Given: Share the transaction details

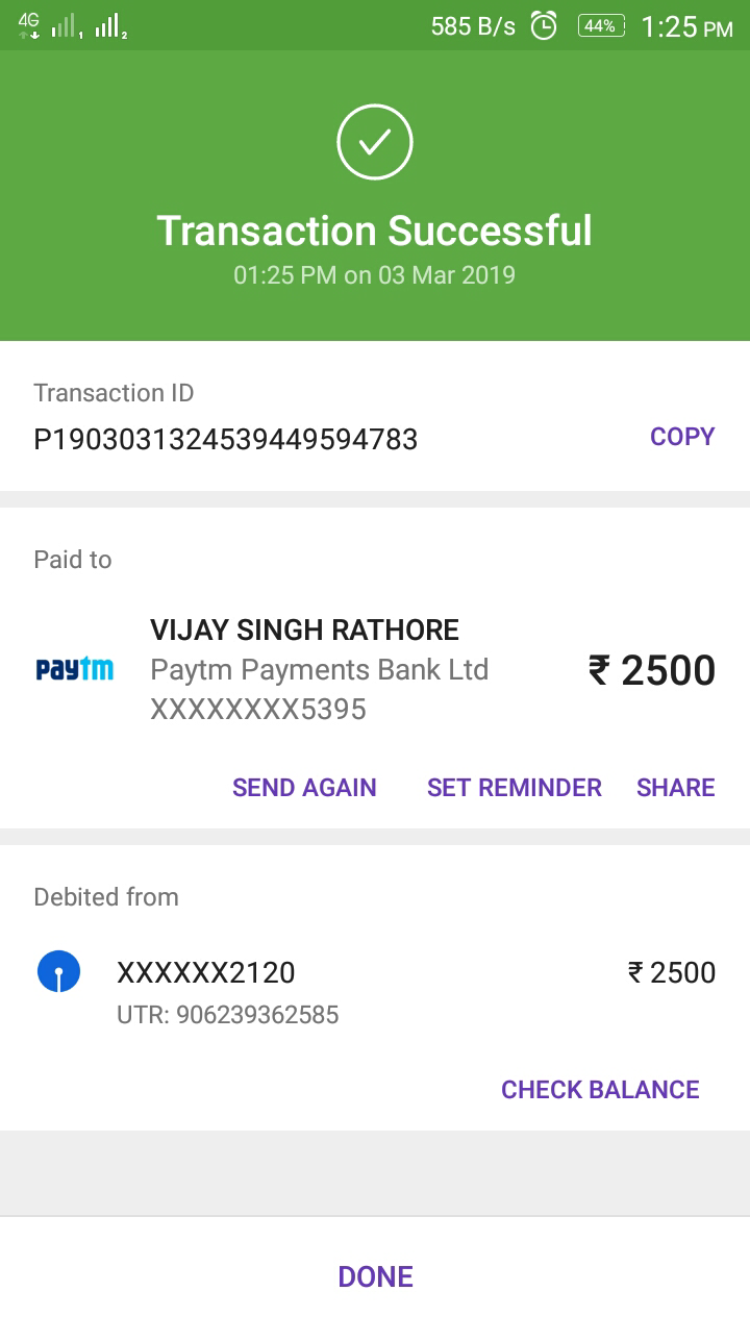Looking at the screenshot, I should (x=675, y=788).
